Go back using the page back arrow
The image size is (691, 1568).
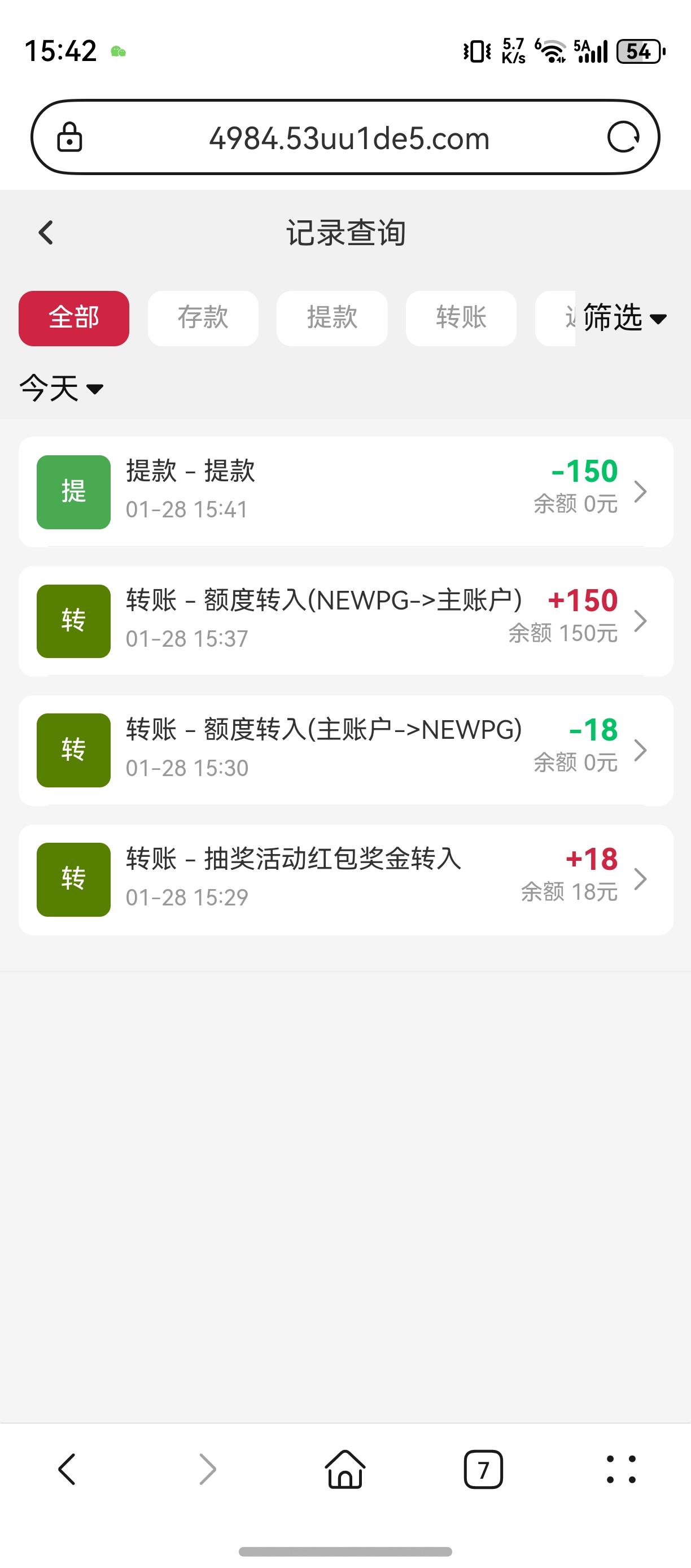45,233
